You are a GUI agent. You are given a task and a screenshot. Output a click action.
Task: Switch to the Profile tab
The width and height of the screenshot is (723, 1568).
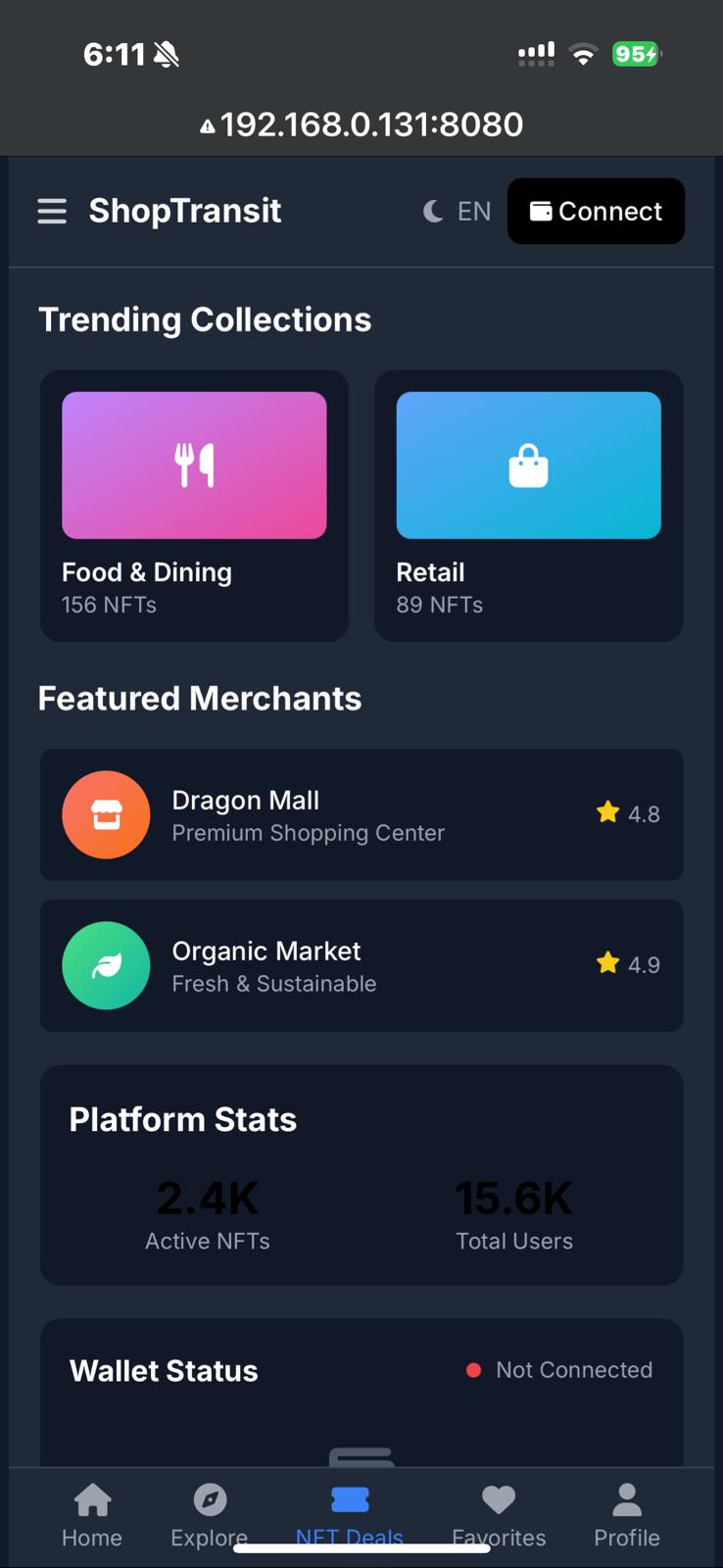pos(627,1514)
